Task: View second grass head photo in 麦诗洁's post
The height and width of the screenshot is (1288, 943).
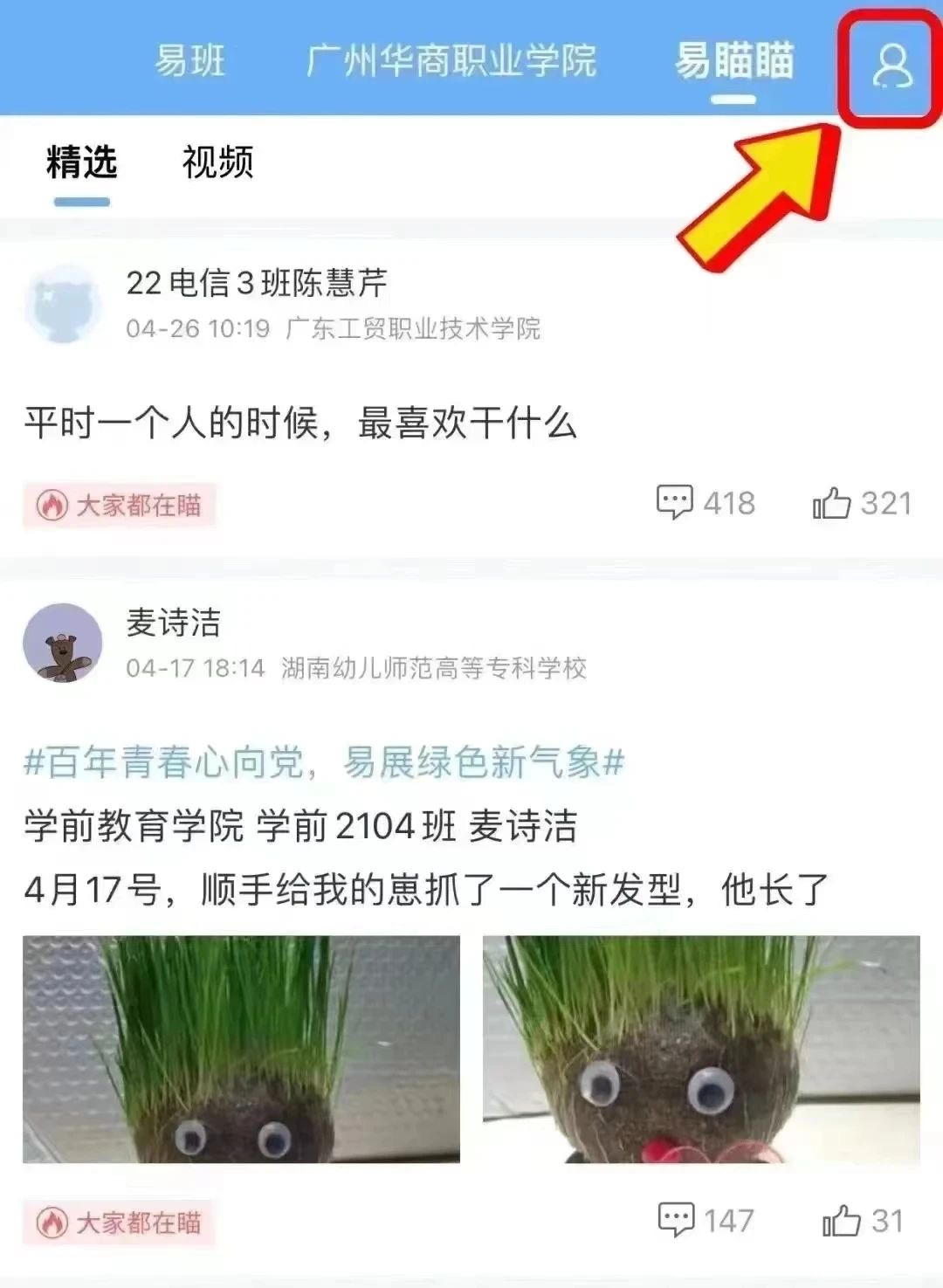Action: tap(701, 1049)
